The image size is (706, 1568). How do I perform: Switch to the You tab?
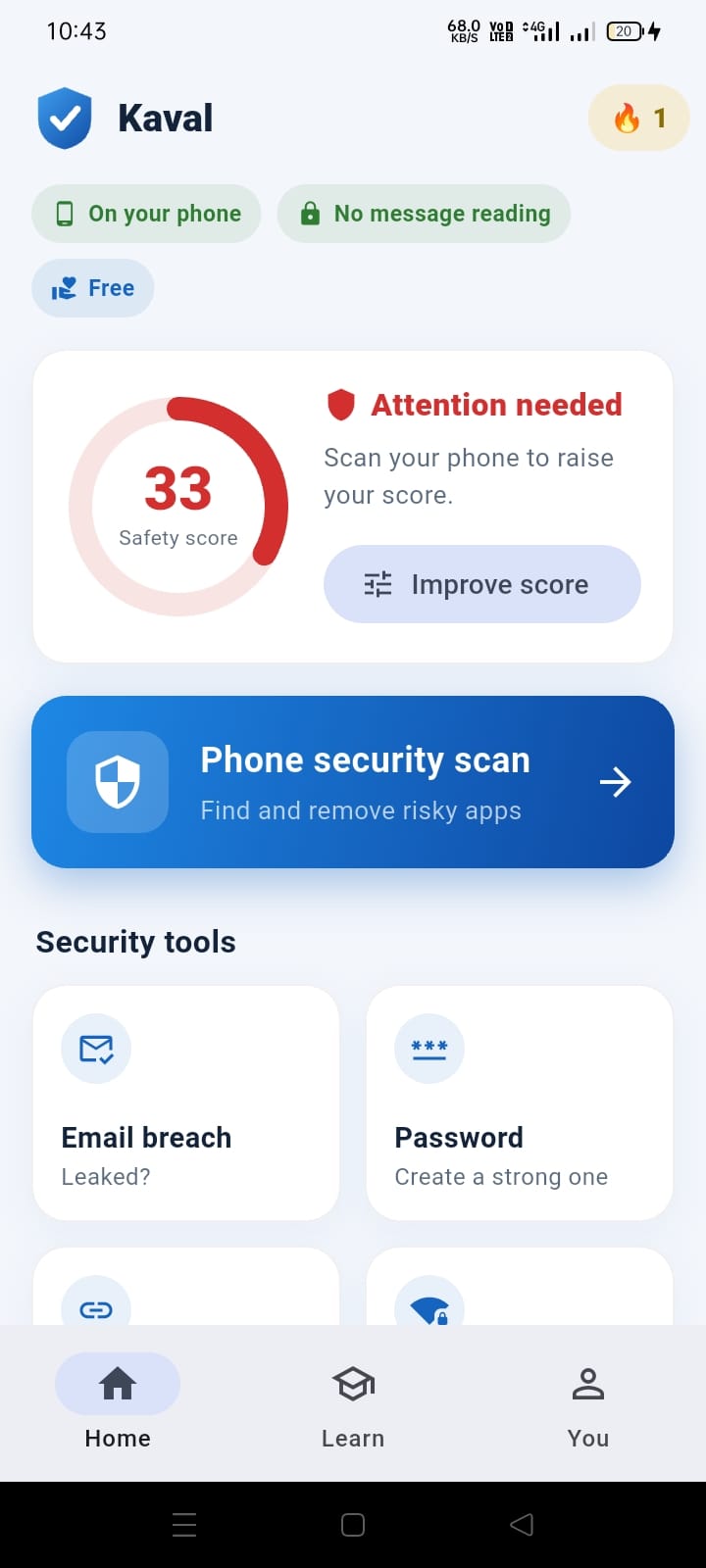tap(588, 1406)
